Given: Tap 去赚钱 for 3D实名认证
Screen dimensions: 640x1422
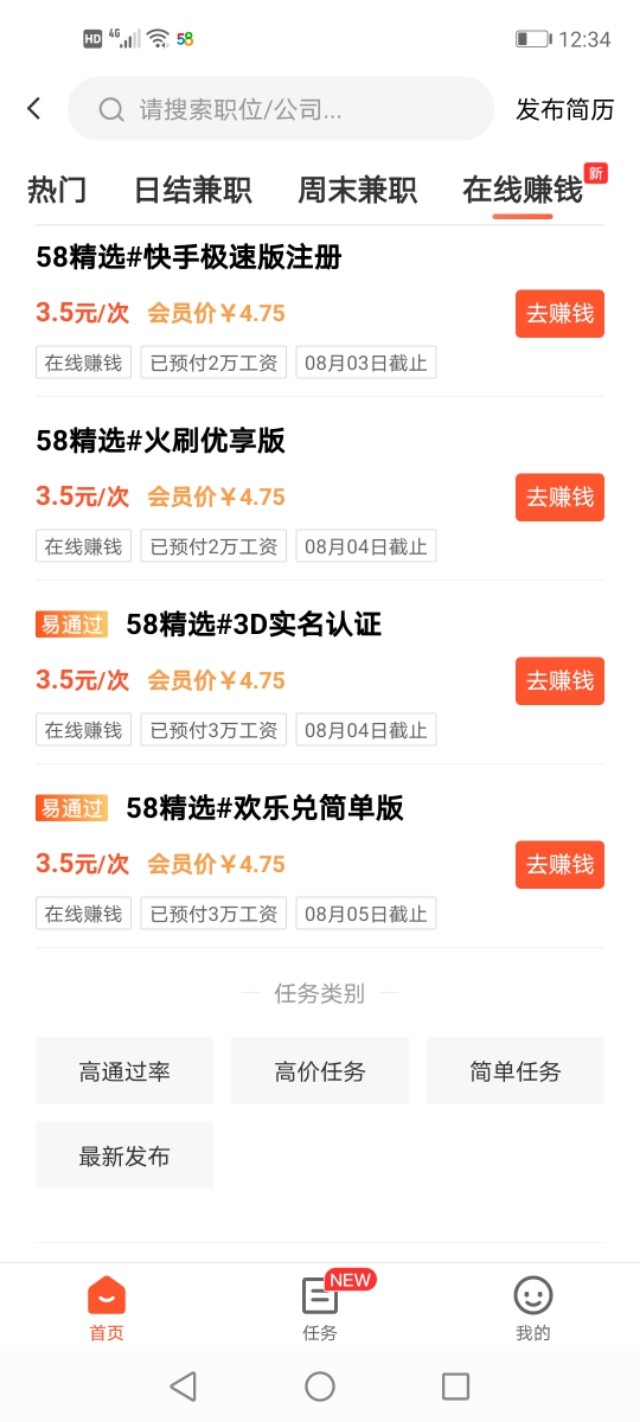Looking at the screenshot, I should (560, 681).
